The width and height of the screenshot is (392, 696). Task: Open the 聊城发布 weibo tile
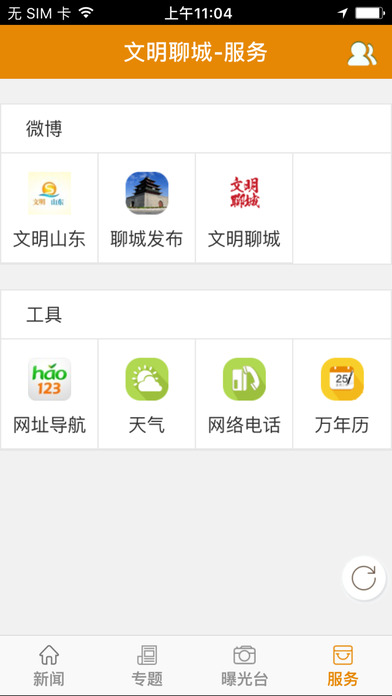tap(147, 209)
